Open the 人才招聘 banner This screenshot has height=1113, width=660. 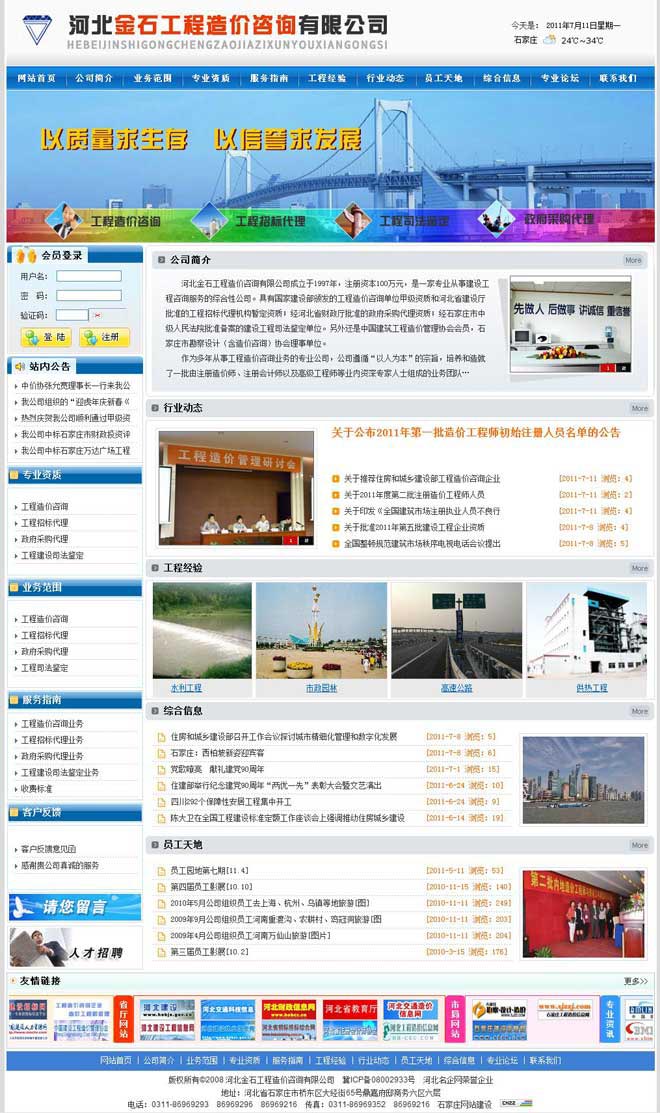(x=75, y=947)
